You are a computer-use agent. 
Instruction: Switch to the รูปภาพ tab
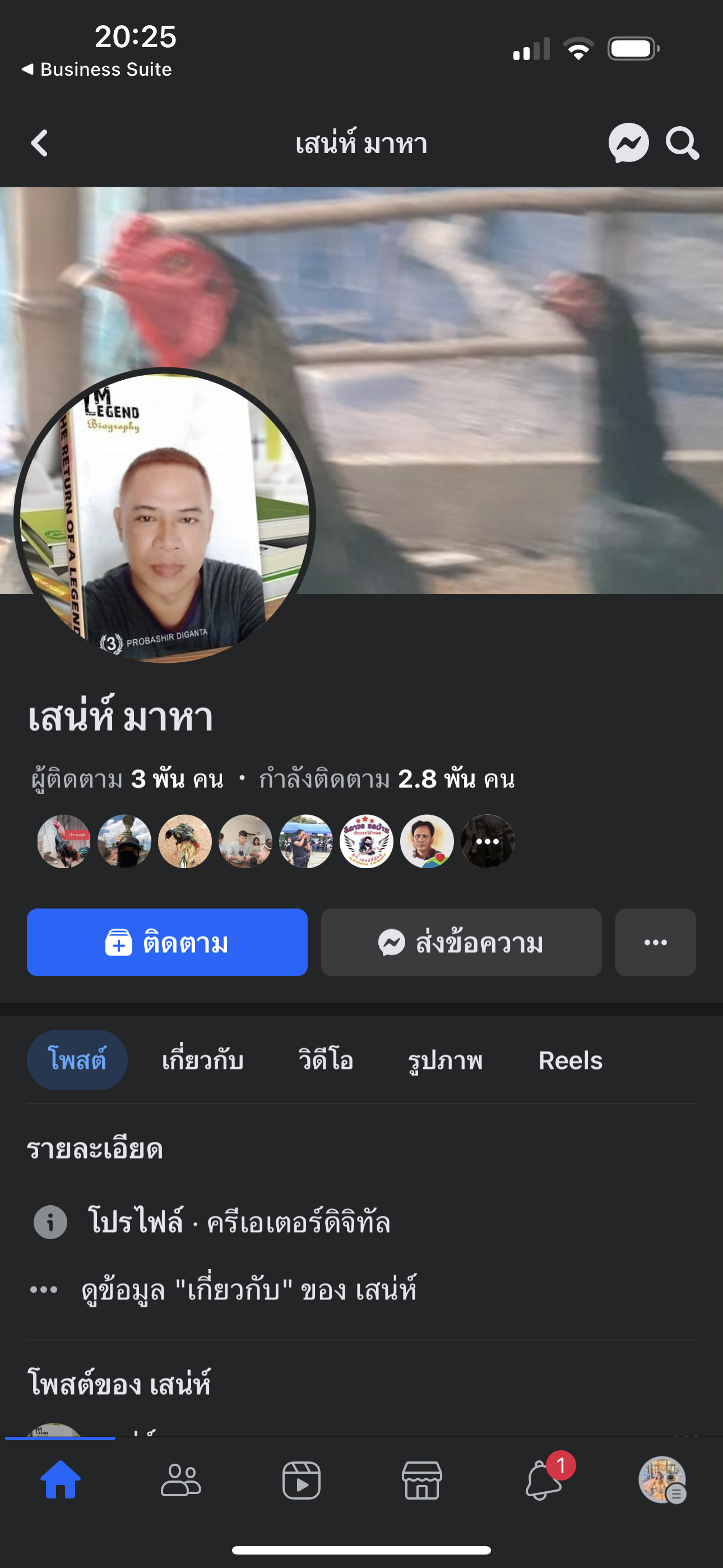(445, 1060)
